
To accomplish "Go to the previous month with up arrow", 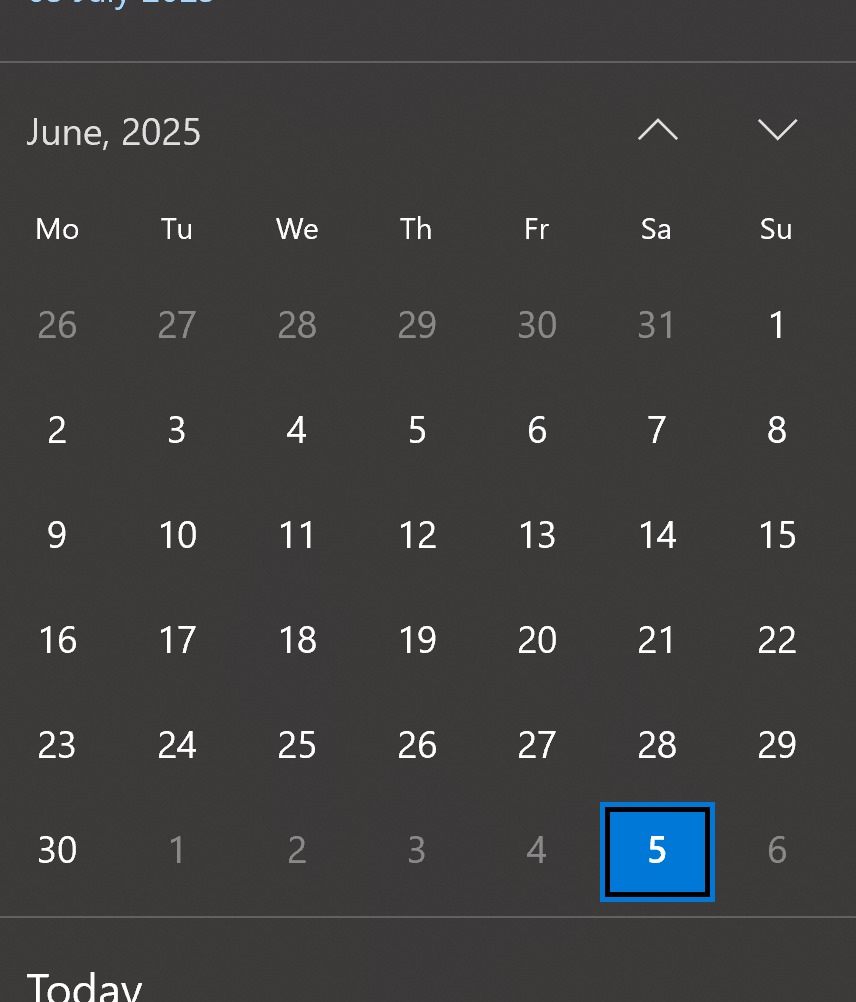I will tap(657, 130).
